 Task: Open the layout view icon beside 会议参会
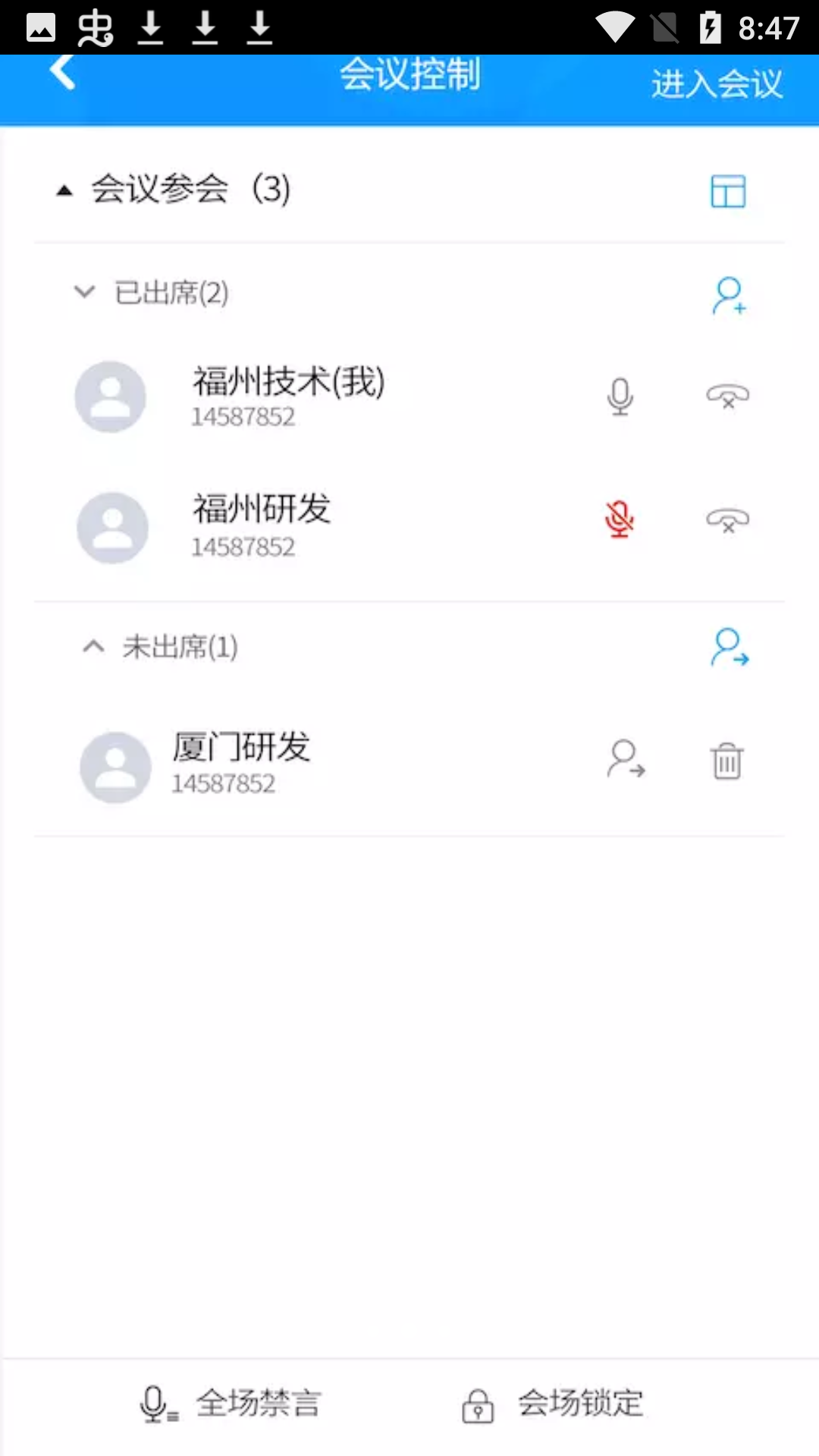click(x=727, y=192)
